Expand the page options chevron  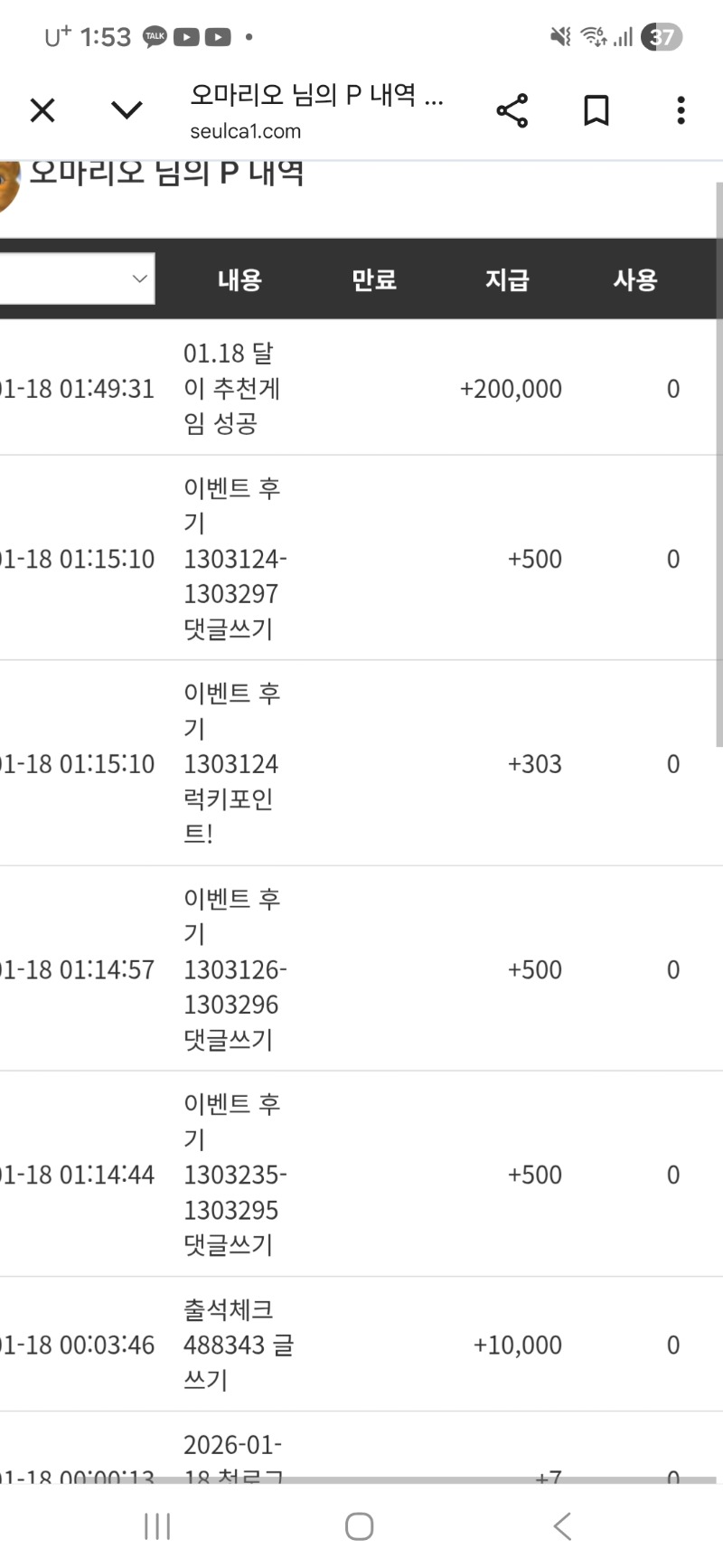tap(127, 110)
